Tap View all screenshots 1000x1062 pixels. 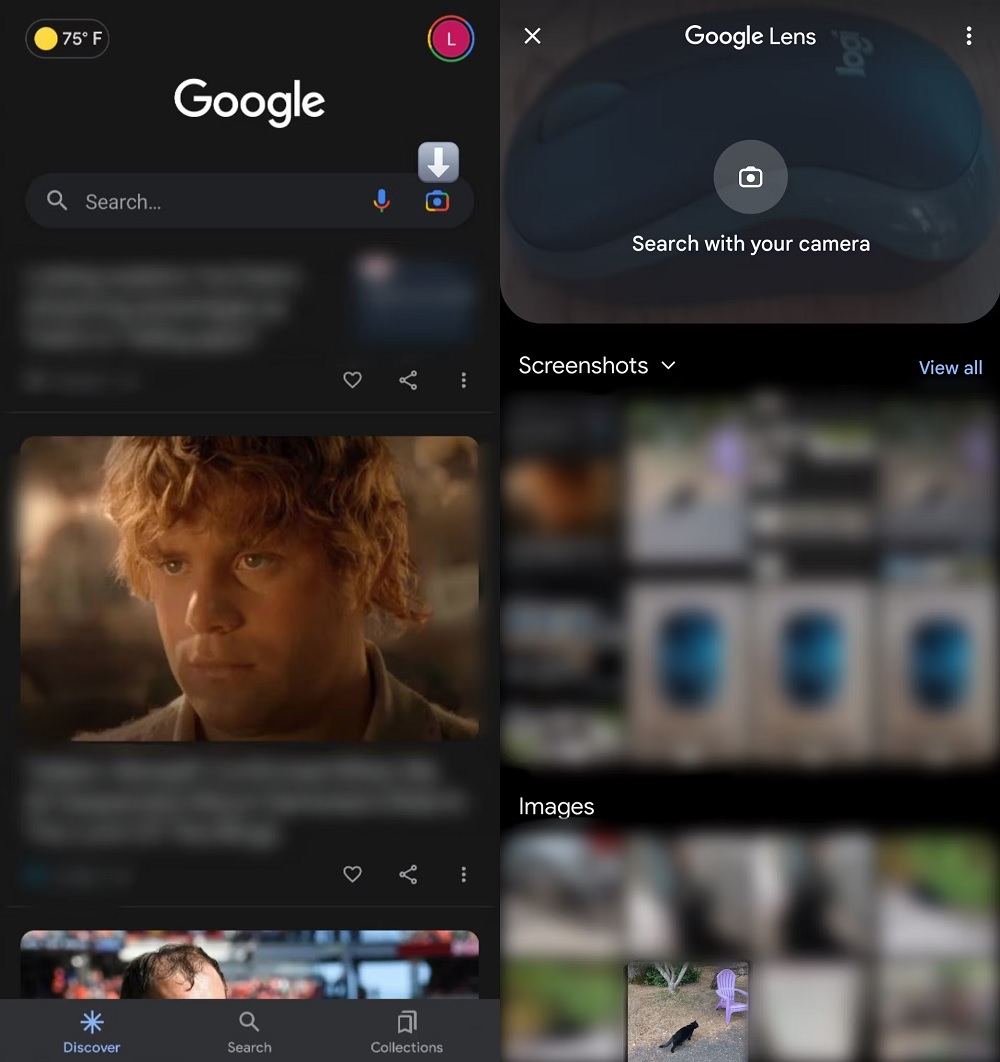tap(950, 367)
